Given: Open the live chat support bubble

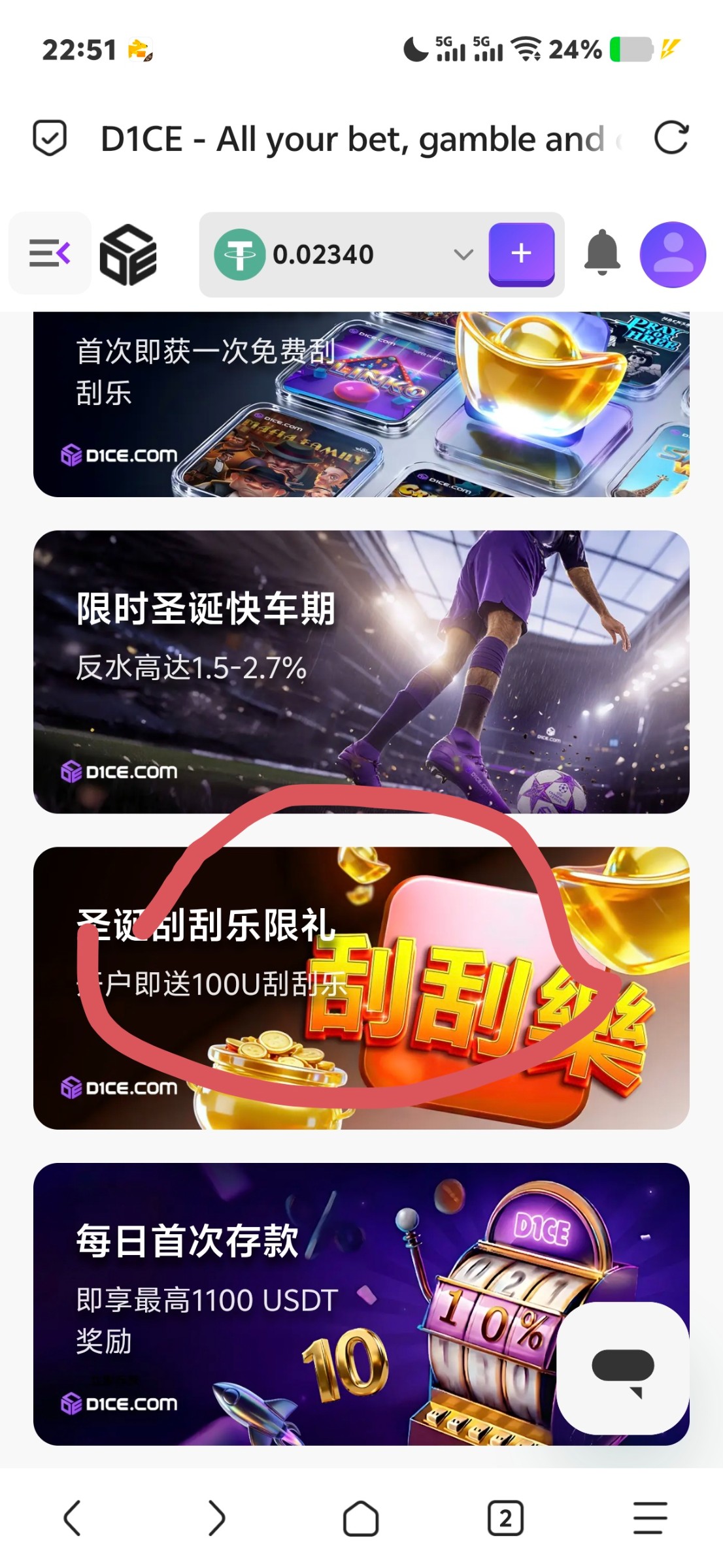Looking at the screenshot, I should tap(622, 1368).
